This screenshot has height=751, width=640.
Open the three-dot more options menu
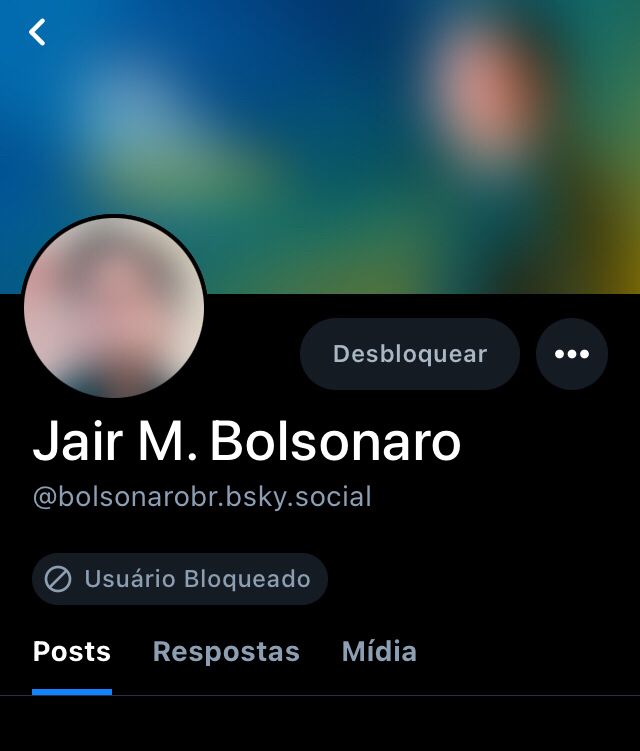coord(572,354)
